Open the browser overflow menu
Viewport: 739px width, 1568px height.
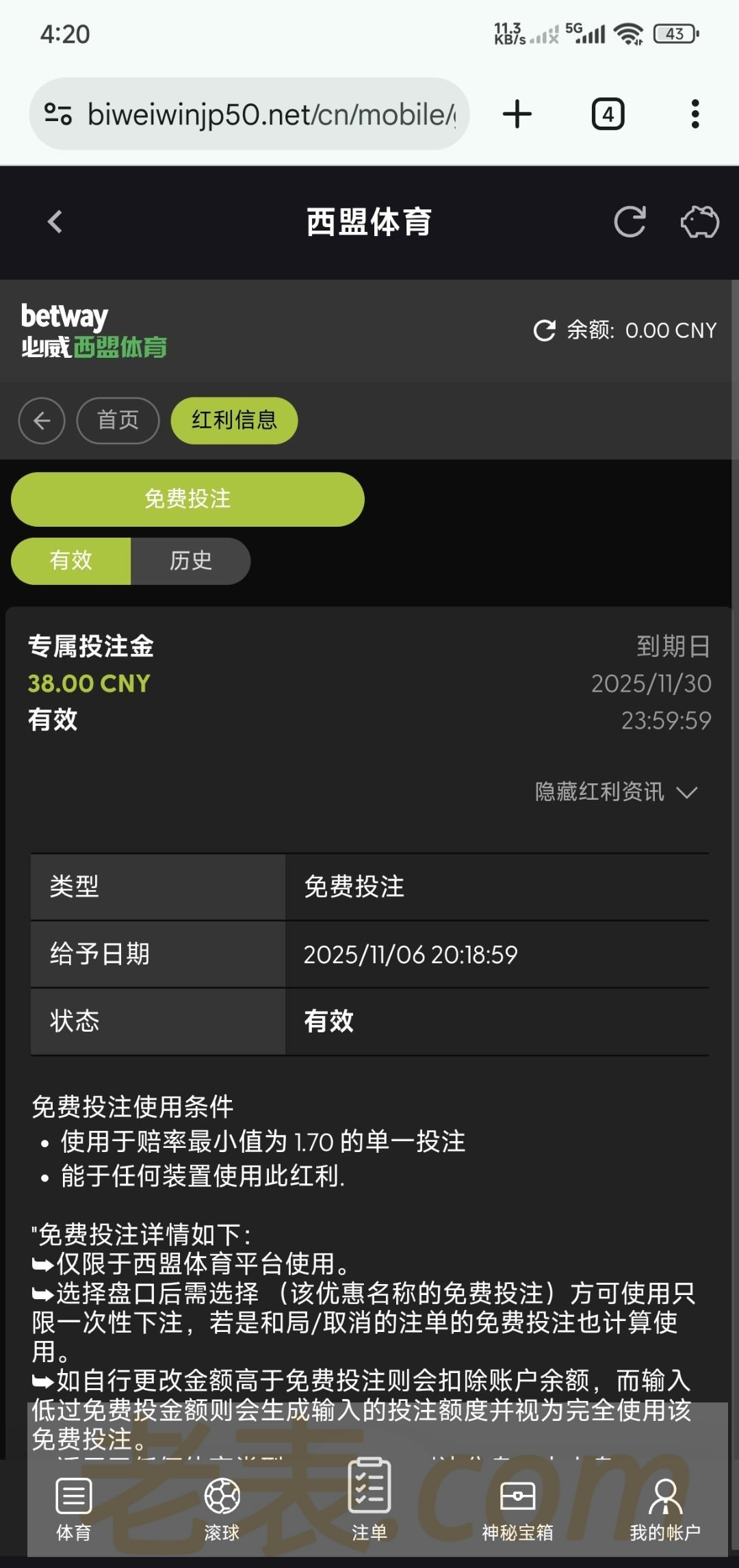[x=695, y=114]
